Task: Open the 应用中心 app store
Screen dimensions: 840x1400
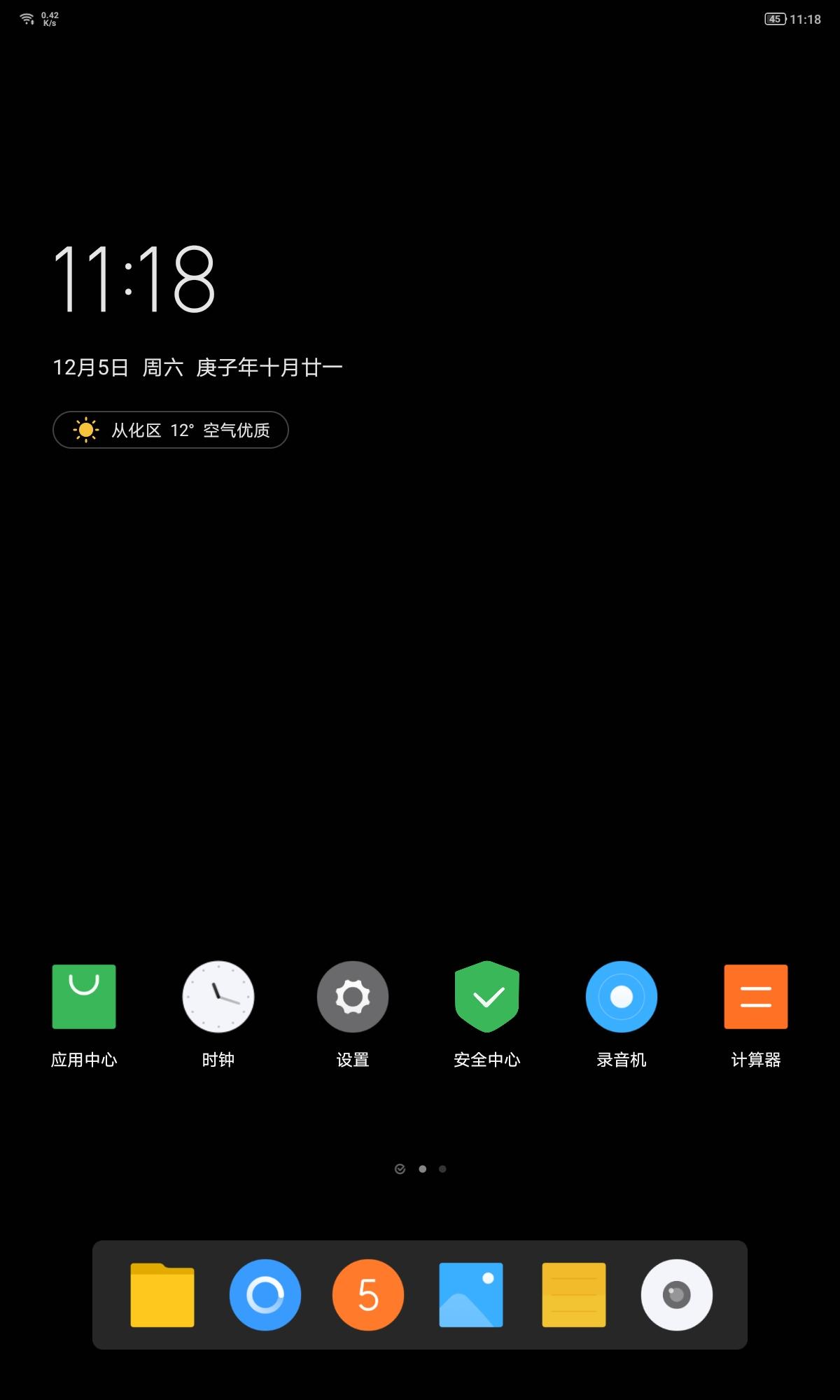Action: click(x=84, y=997)
